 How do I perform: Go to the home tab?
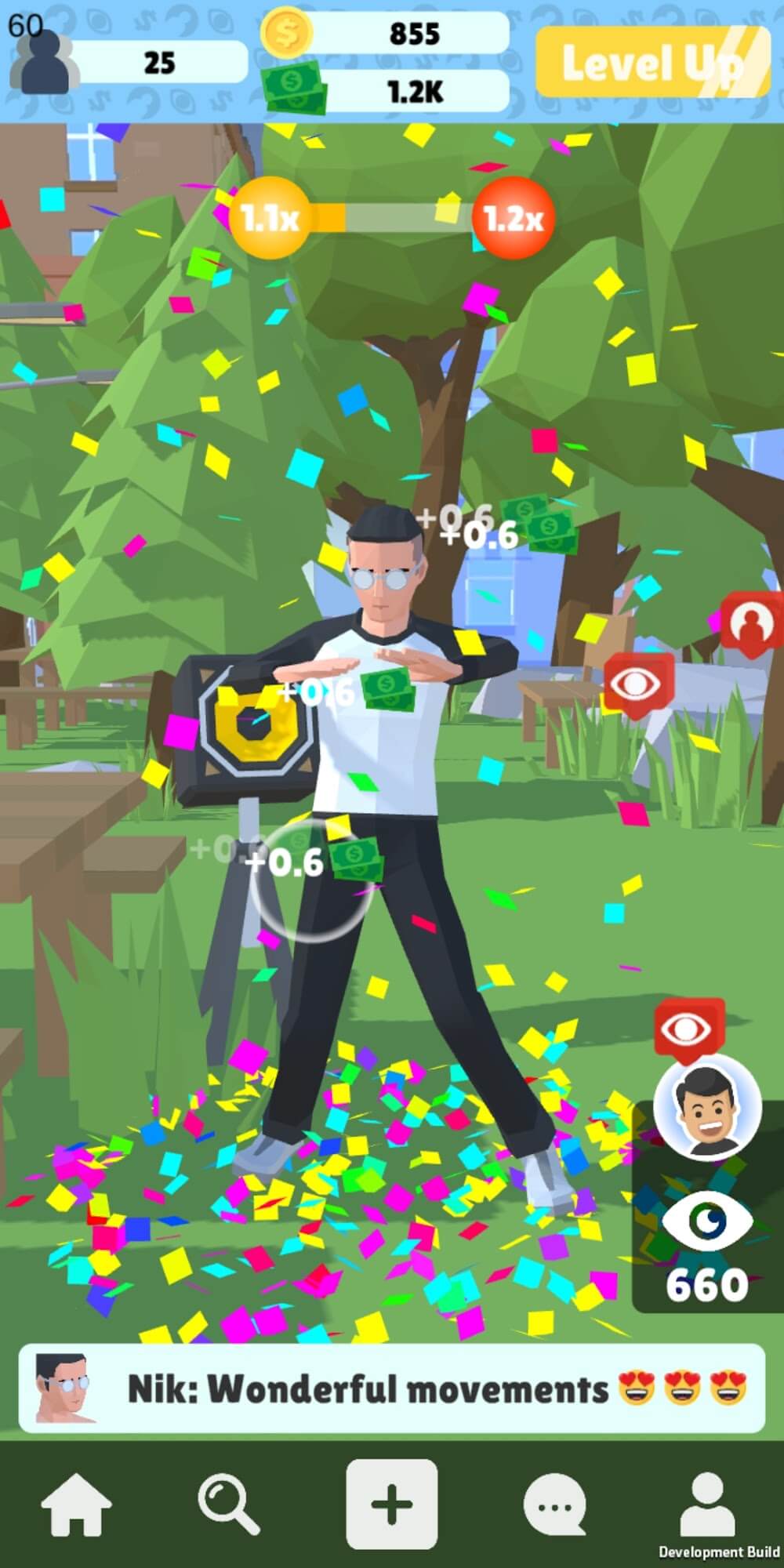coord(76,1504)
